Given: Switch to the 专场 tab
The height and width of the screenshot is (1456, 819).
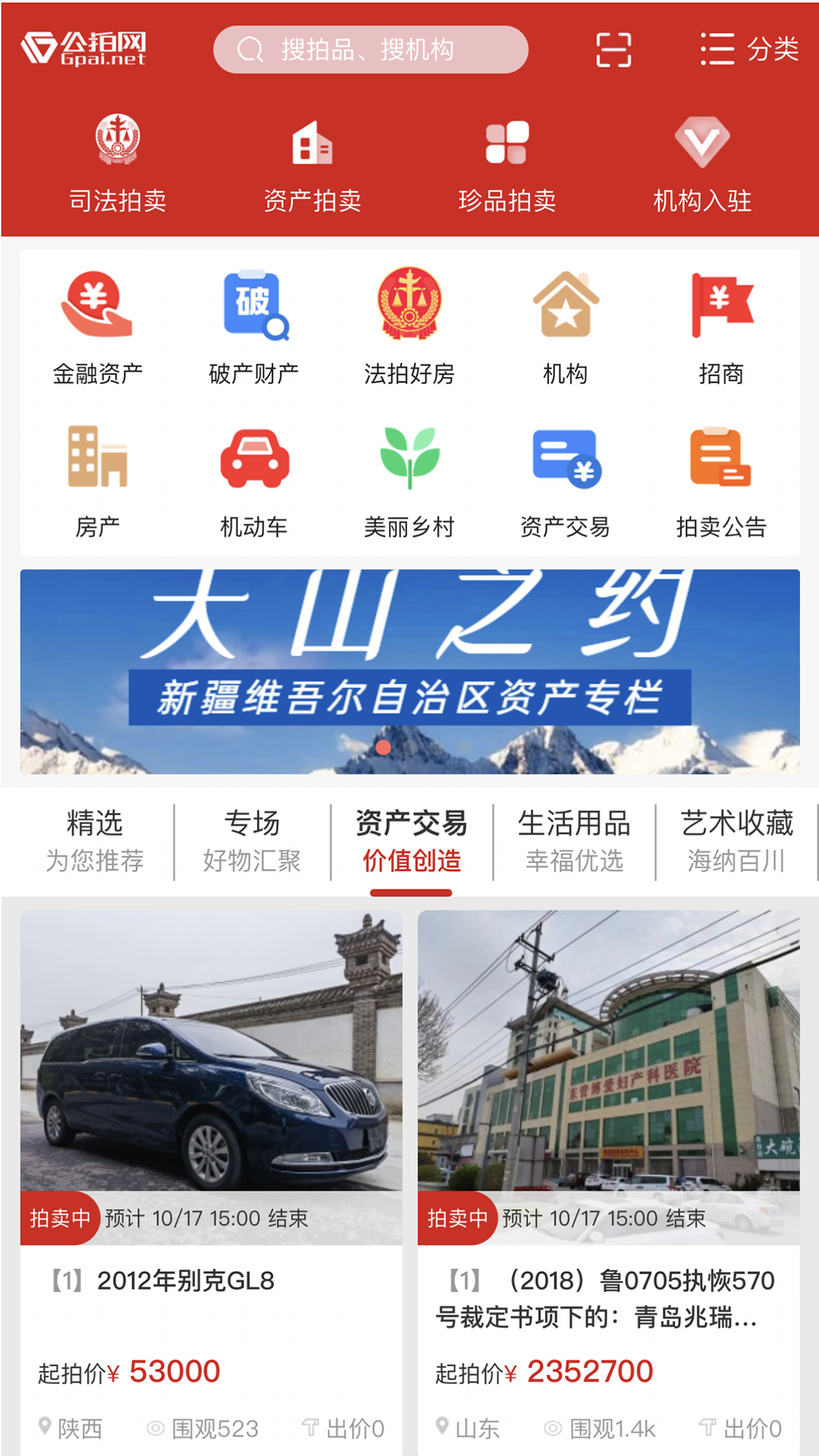Looking at the screenshot, I should pyautogui.click(x=253, y=841).
